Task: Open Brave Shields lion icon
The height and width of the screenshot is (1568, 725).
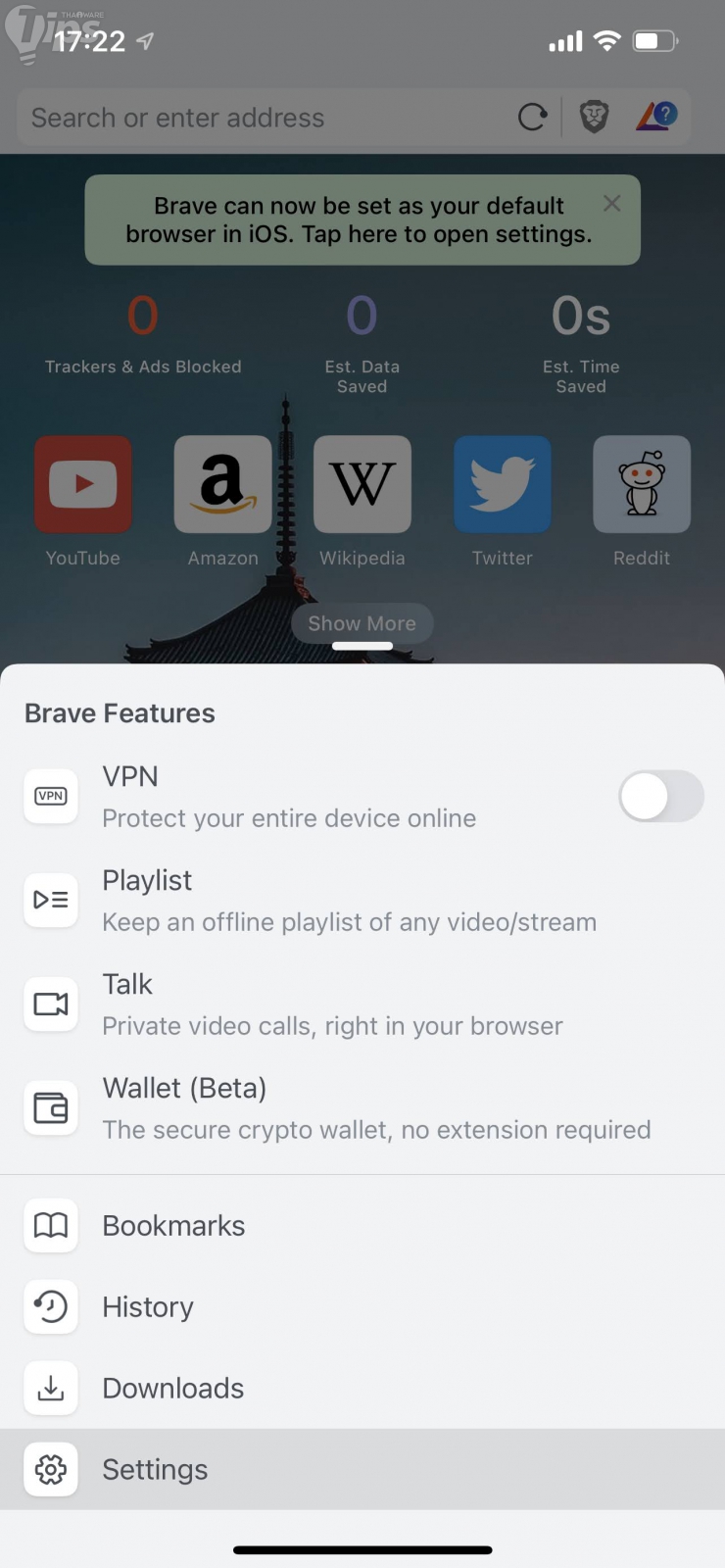Action: click(594, 118)
